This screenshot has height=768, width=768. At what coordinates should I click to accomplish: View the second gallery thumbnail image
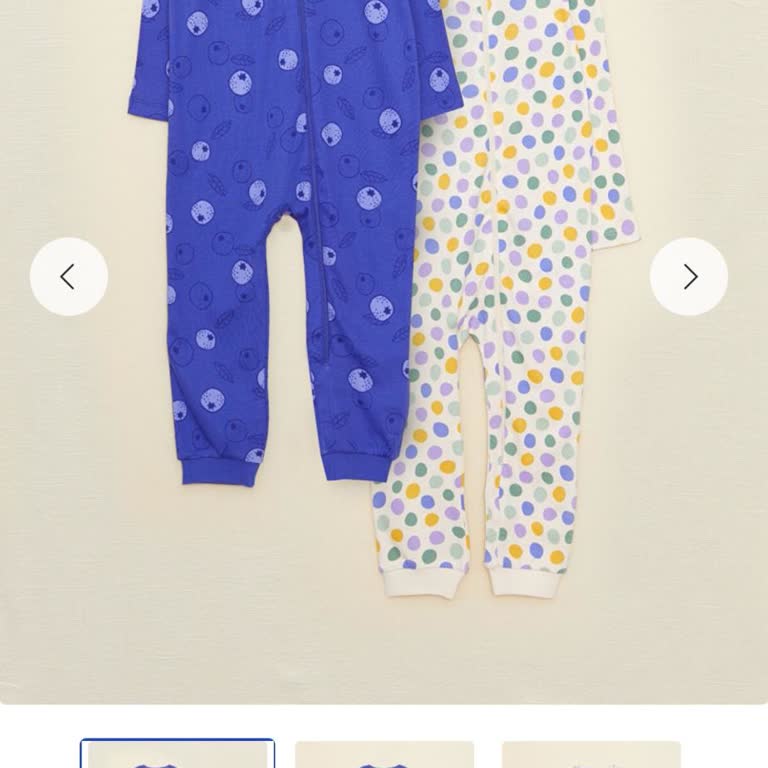[x=384, y=755]
